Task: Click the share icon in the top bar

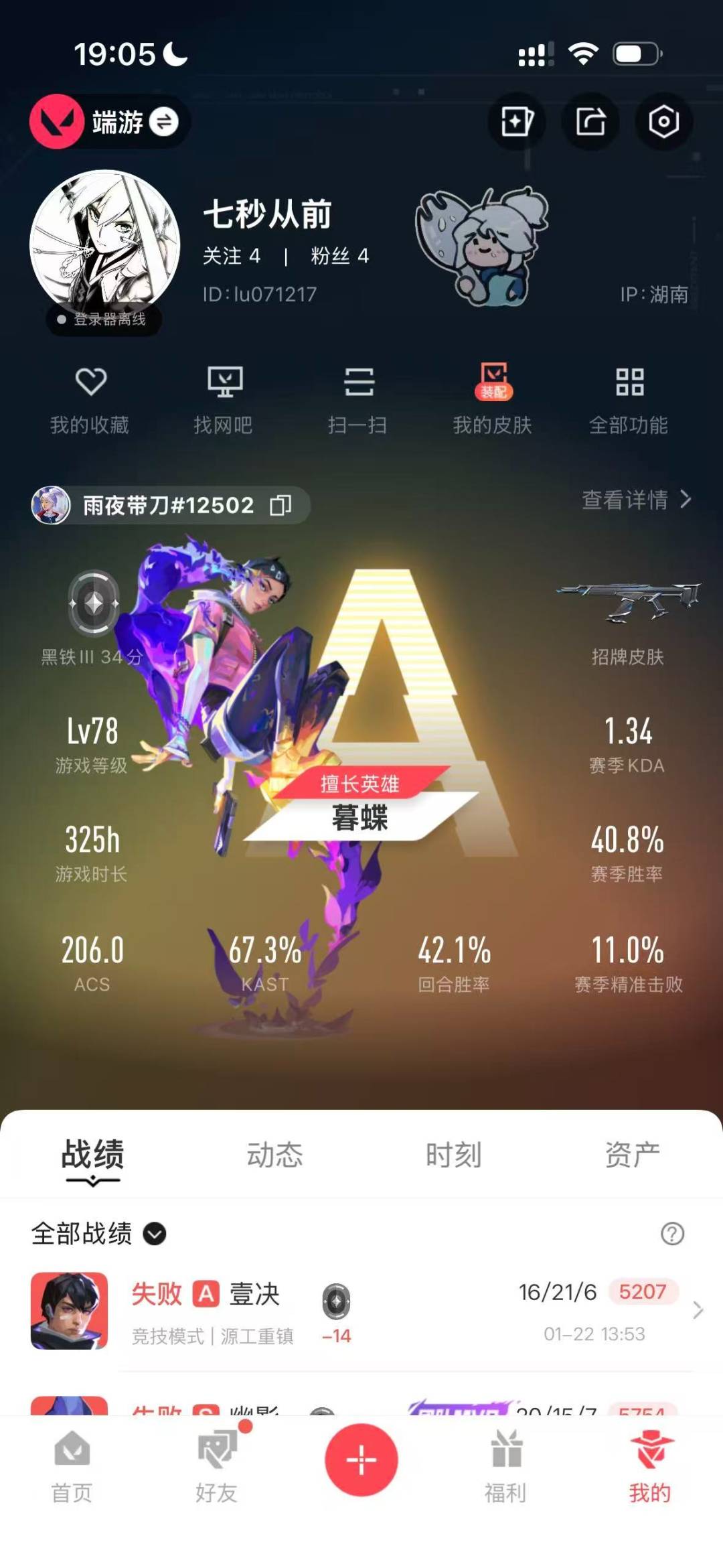Action: (590, 122)
